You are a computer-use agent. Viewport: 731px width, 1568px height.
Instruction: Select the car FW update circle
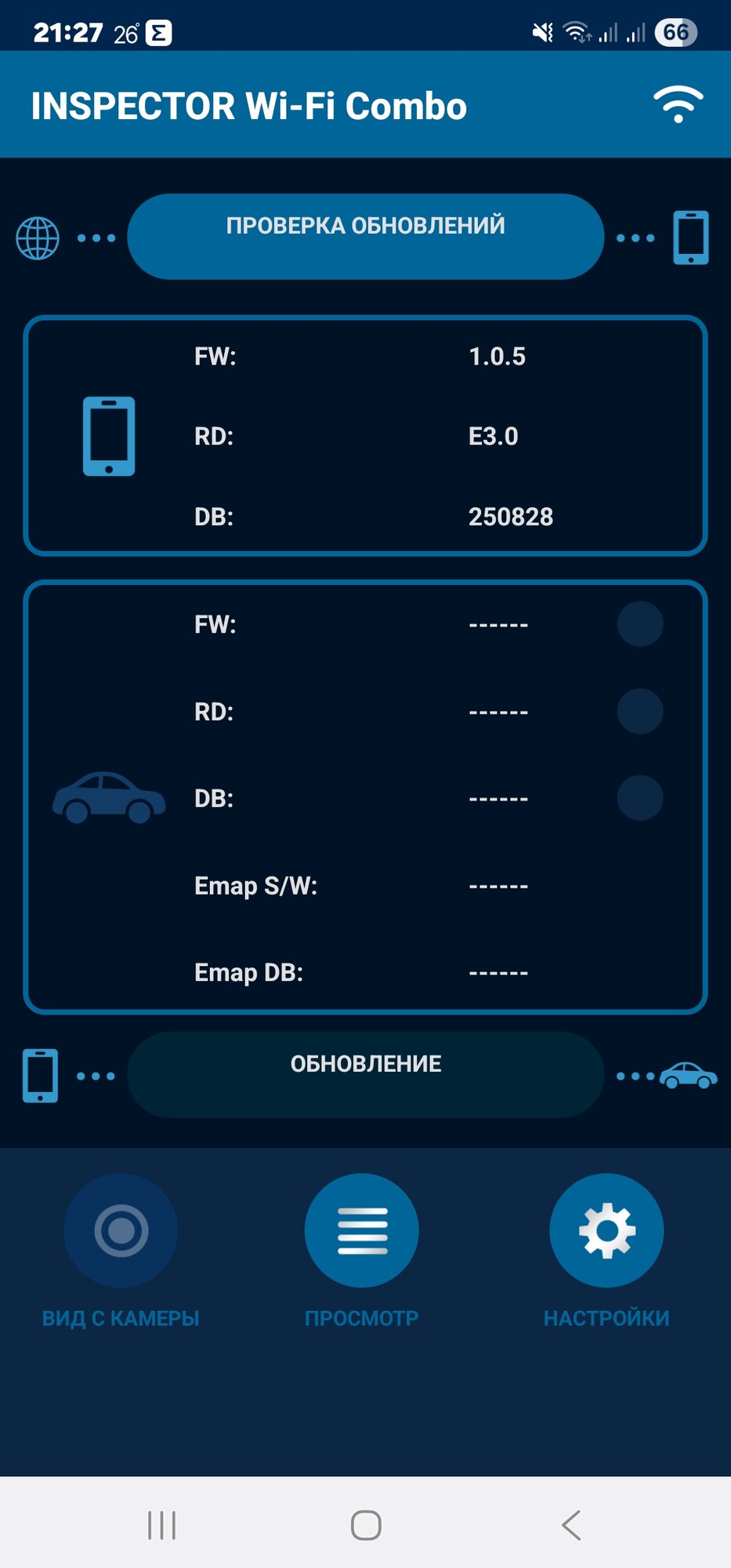point(640,624)
